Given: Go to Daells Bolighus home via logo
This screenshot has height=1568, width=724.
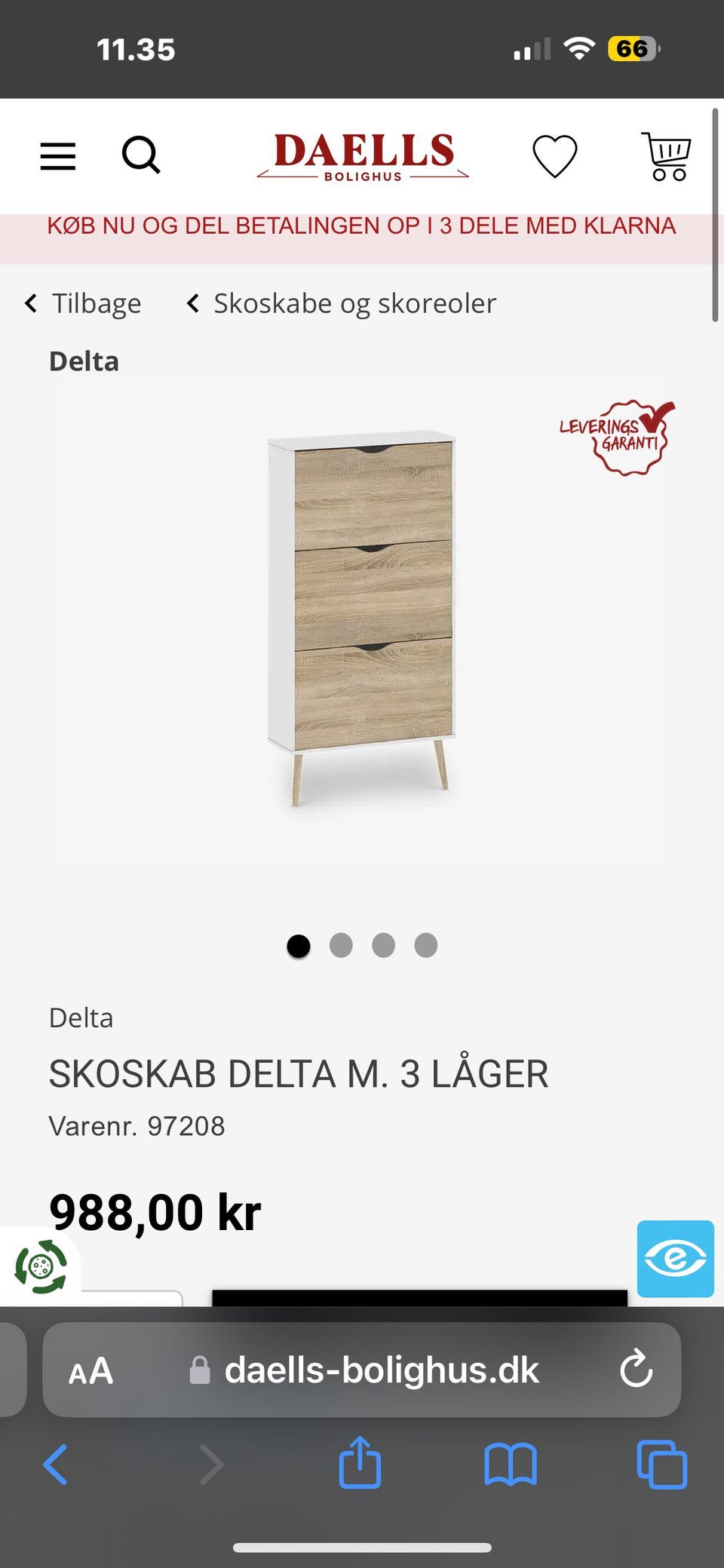Looking at the screenshot, I should tap(363, 157).
